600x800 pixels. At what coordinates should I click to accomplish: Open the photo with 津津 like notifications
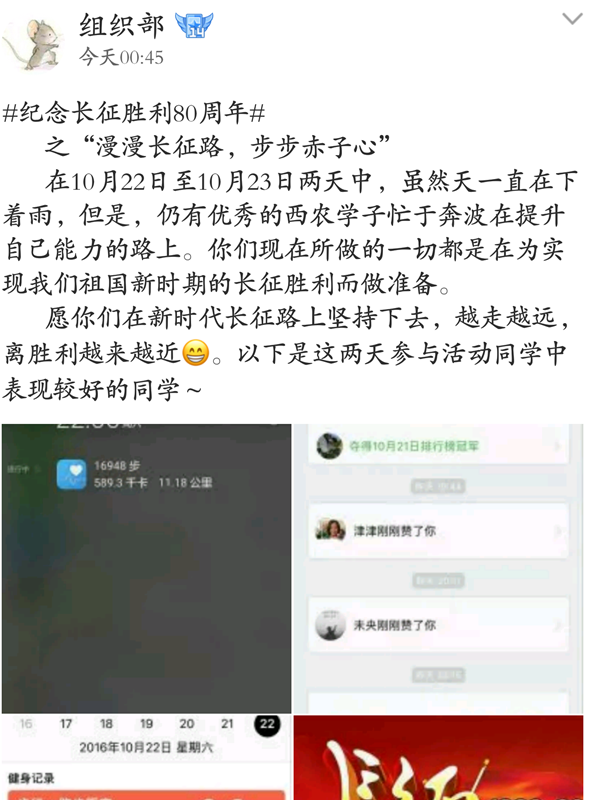point(438,567)
